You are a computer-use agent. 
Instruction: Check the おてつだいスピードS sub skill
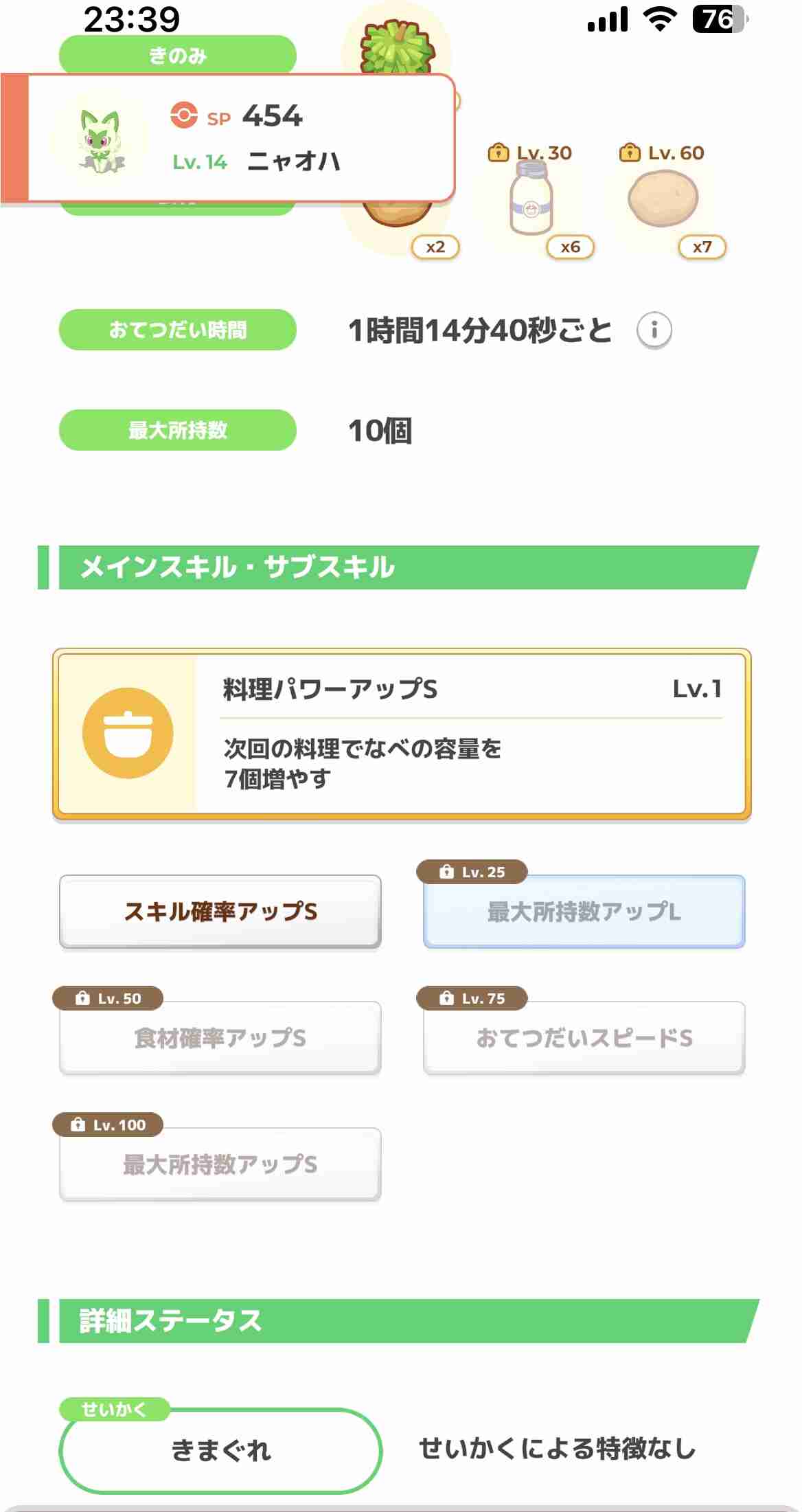click(x=584, y=1038)
